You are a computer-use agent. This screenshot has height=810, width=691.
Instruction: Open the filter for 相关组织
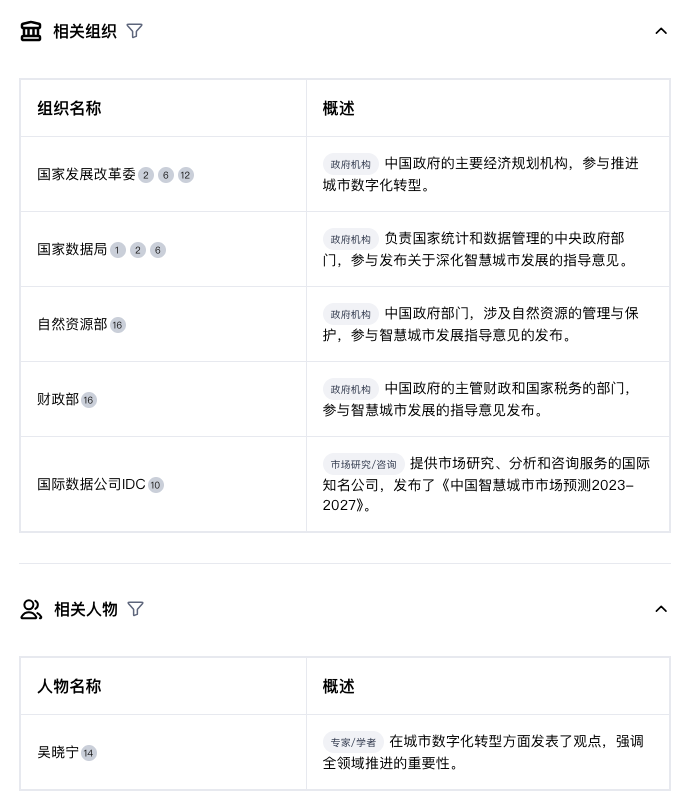click(x=135, y=31)
